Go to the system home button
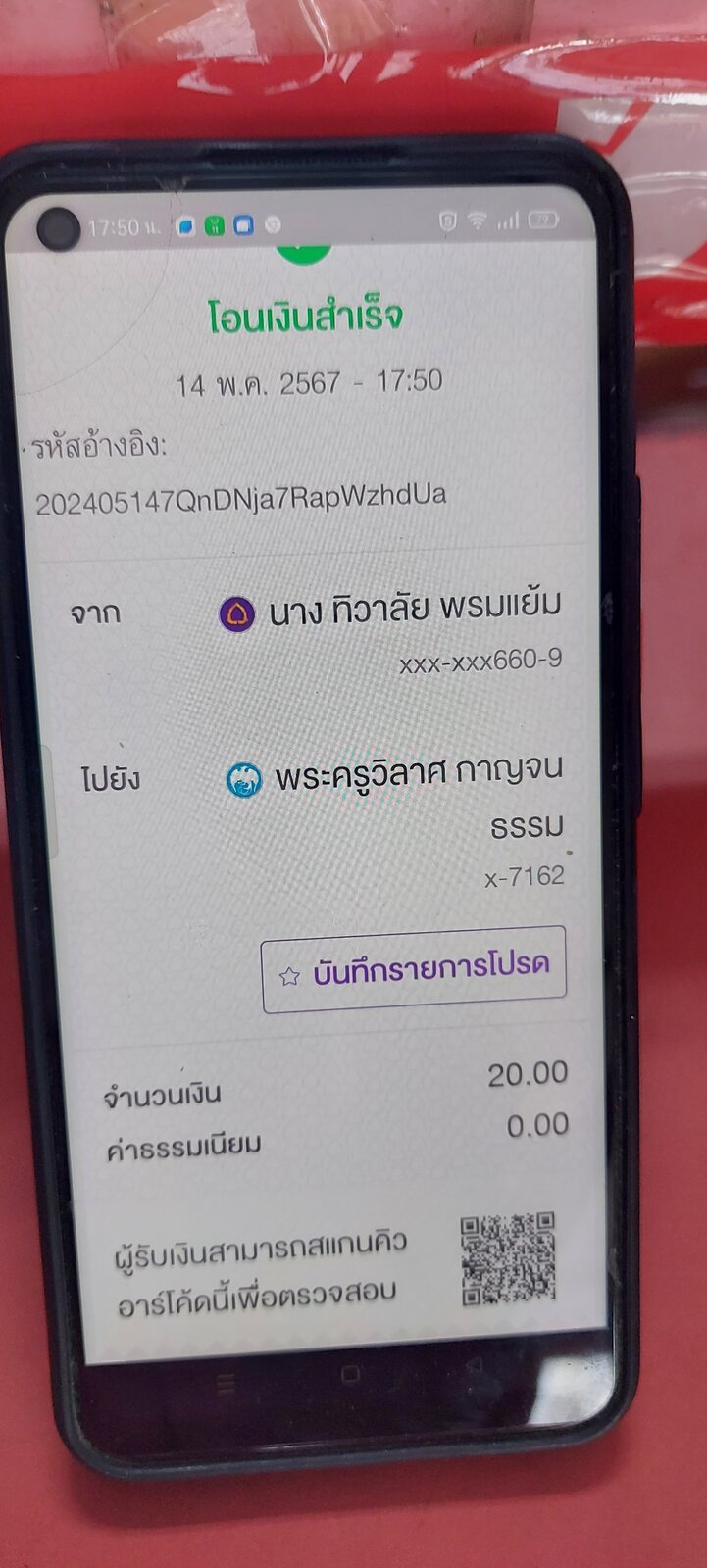Image resolution: width=707 pixels, height=1568 pixels. (350, 1374)
